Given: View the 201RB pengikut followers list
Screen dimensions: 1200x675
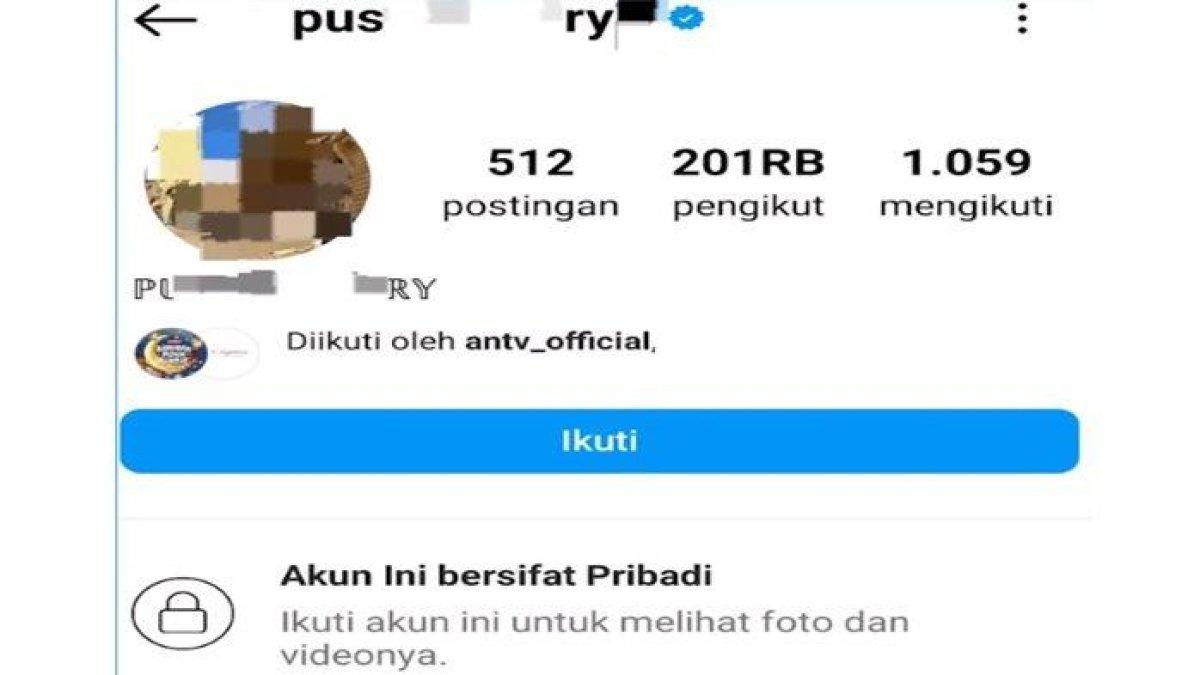Looking at the screenshot, I should point(748,182).
